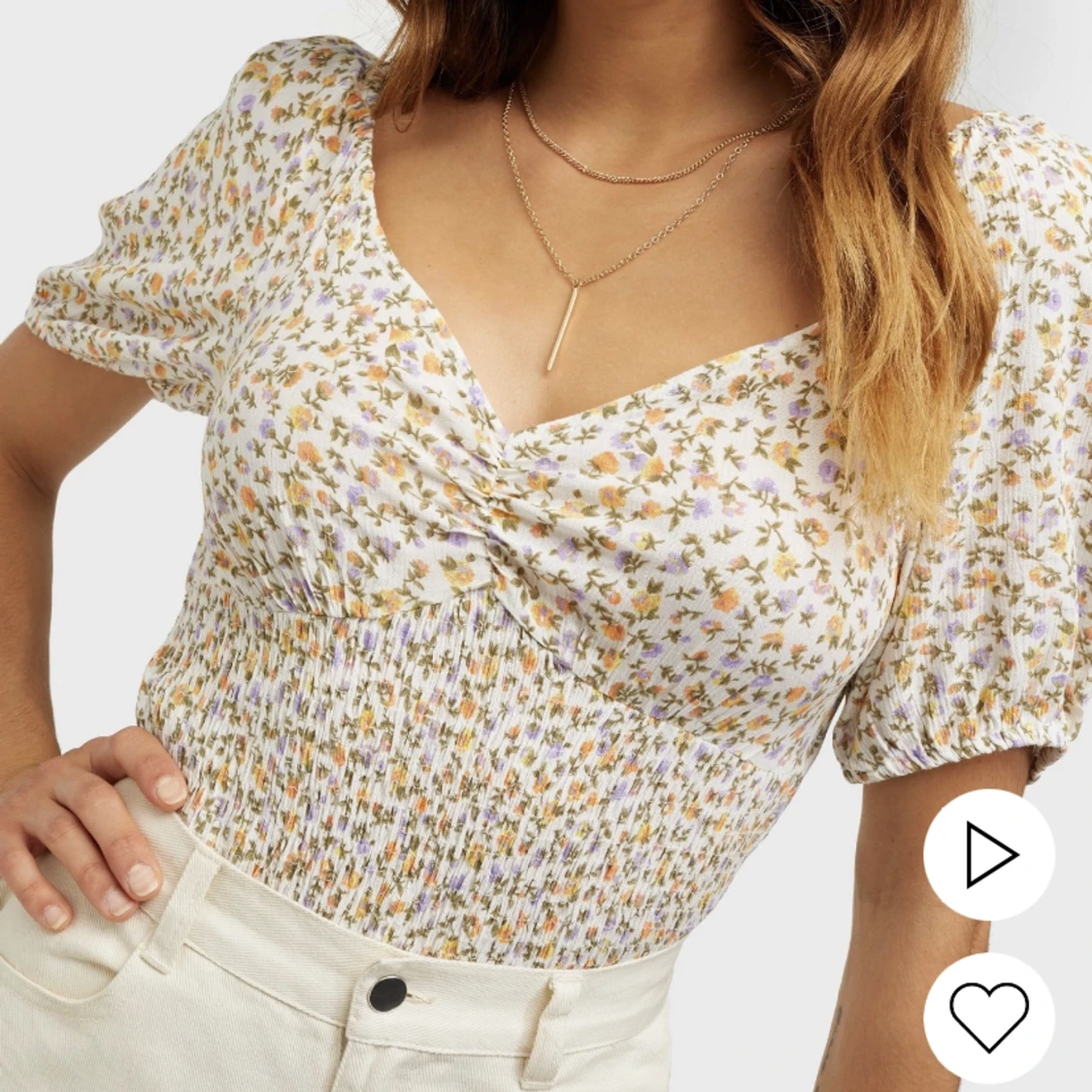Add this floral top to favorites
The height and width of the screenshot is (1092, 1092).
(988, 1017)
